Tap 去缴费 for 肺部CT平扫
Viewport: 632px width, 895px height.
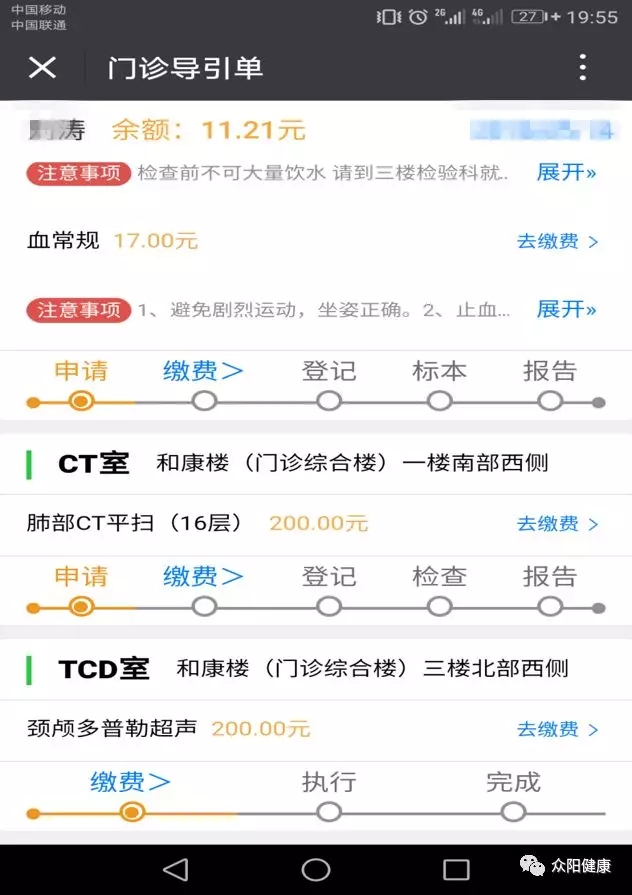[x=557, y=524]
